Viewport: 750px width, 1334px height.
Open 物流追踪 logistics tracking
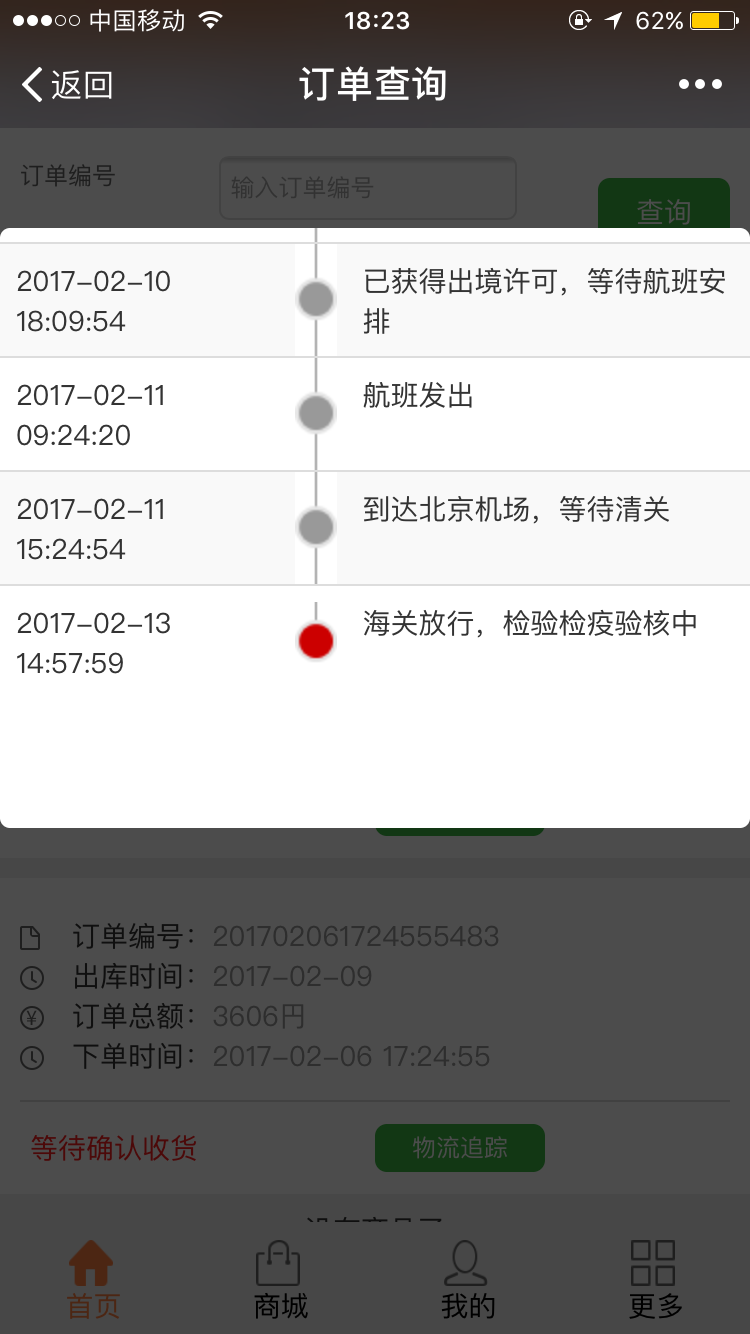tap(460, 1148)
